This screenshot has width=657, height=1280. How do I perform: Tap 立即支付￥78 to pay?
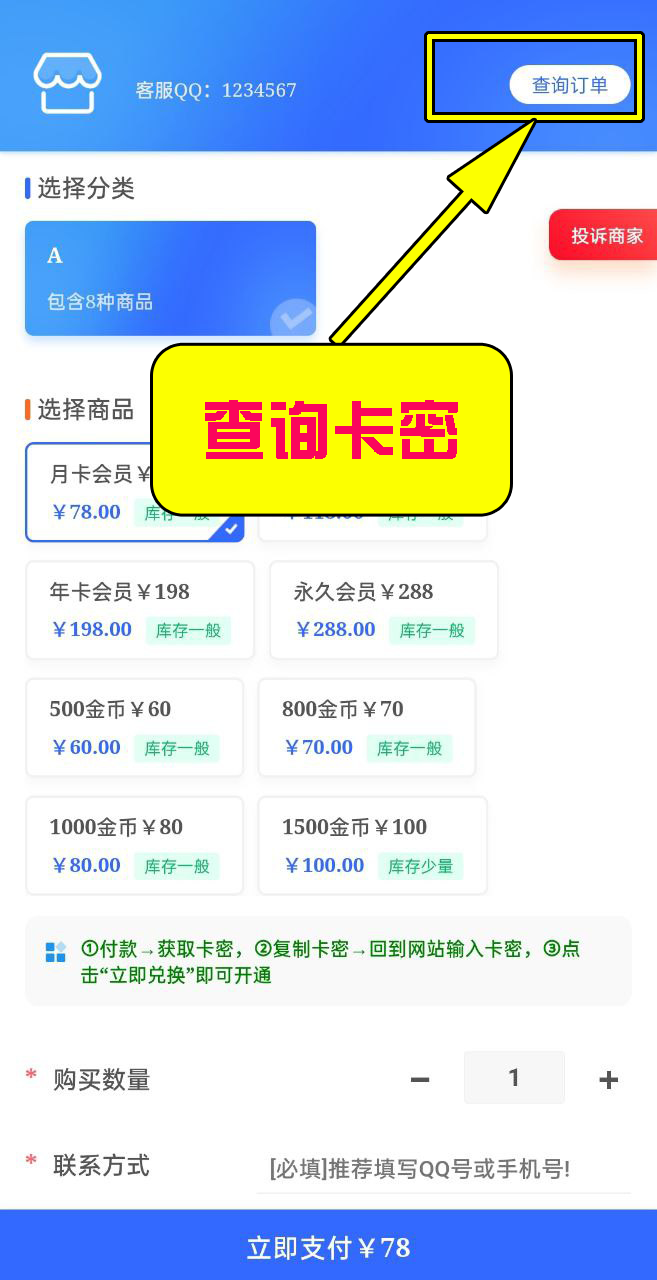pos(328,1247)
